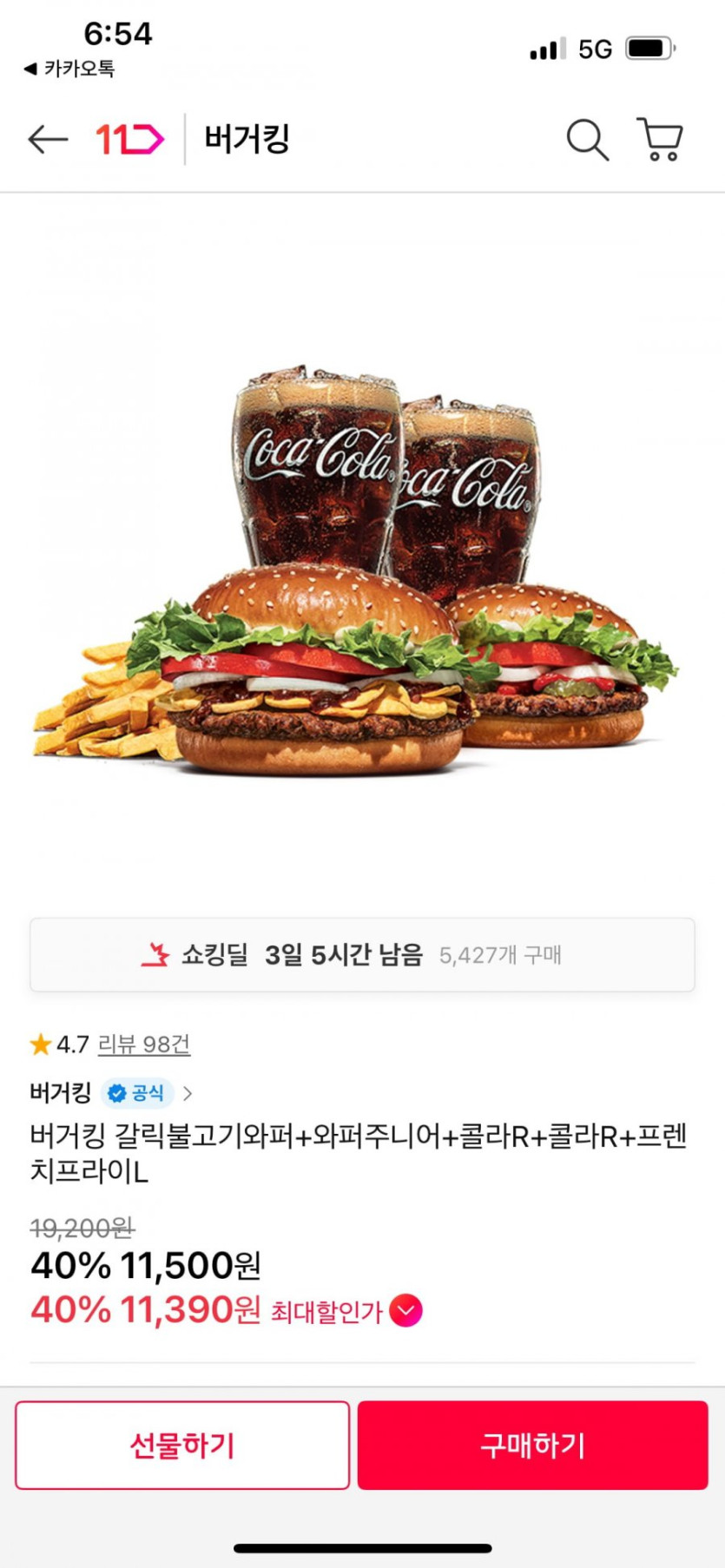Return to 카카오톡 app
Screen dimensions: 725x1568
tap(69, 69)
